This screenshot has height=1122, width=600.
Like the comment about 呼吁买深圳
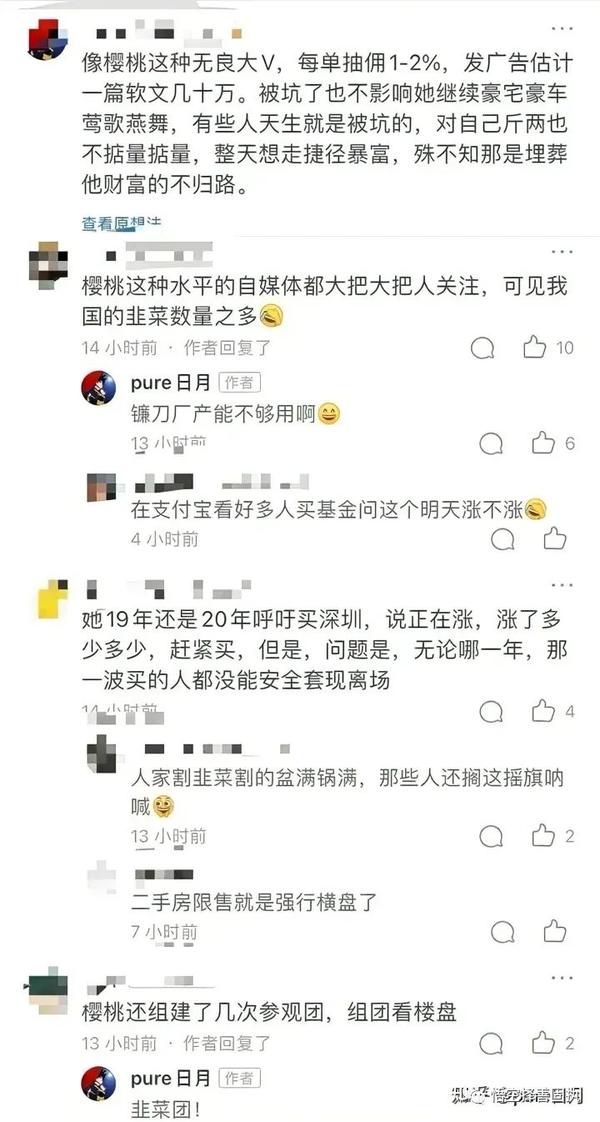tap(543, 711)
